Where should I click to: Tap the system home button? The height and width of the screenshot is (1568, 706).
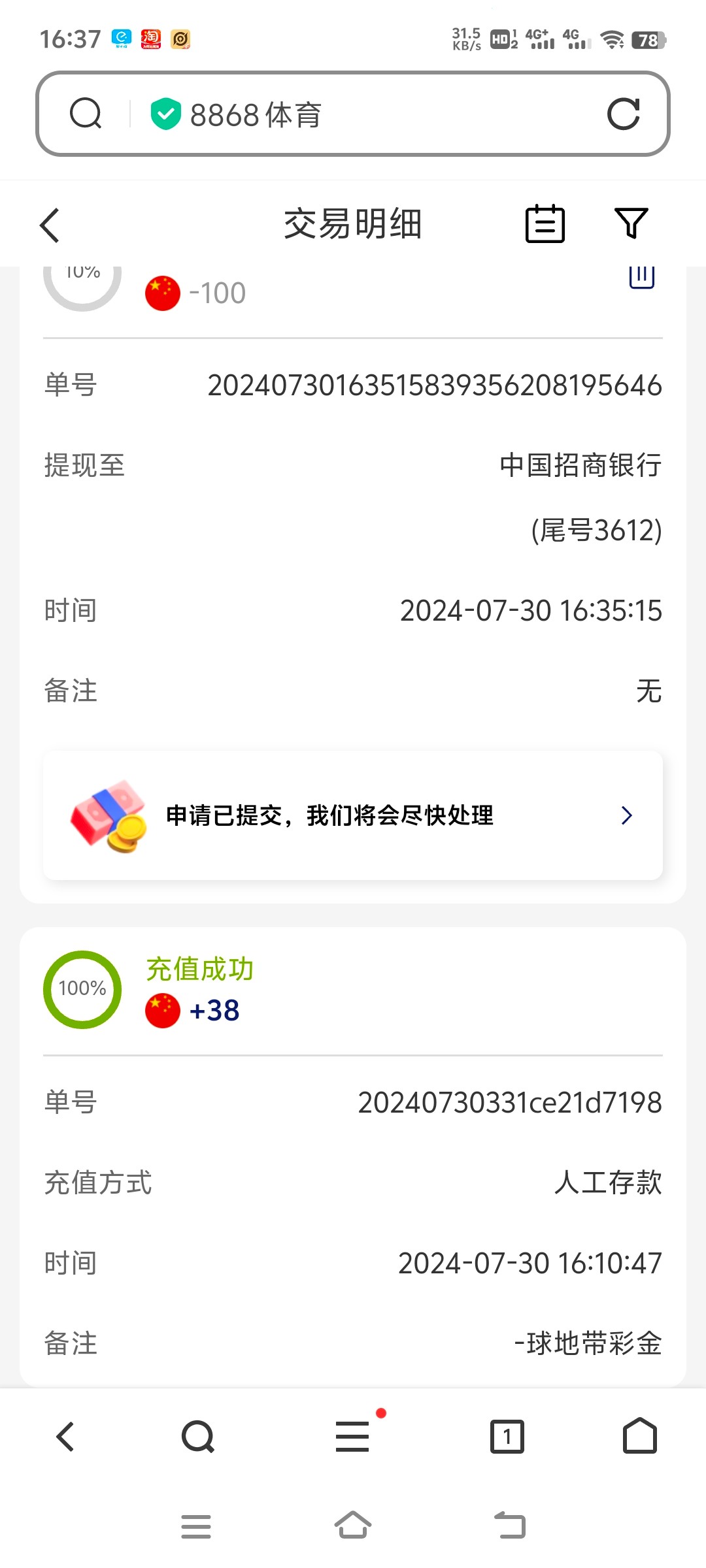coord(353,1526)
